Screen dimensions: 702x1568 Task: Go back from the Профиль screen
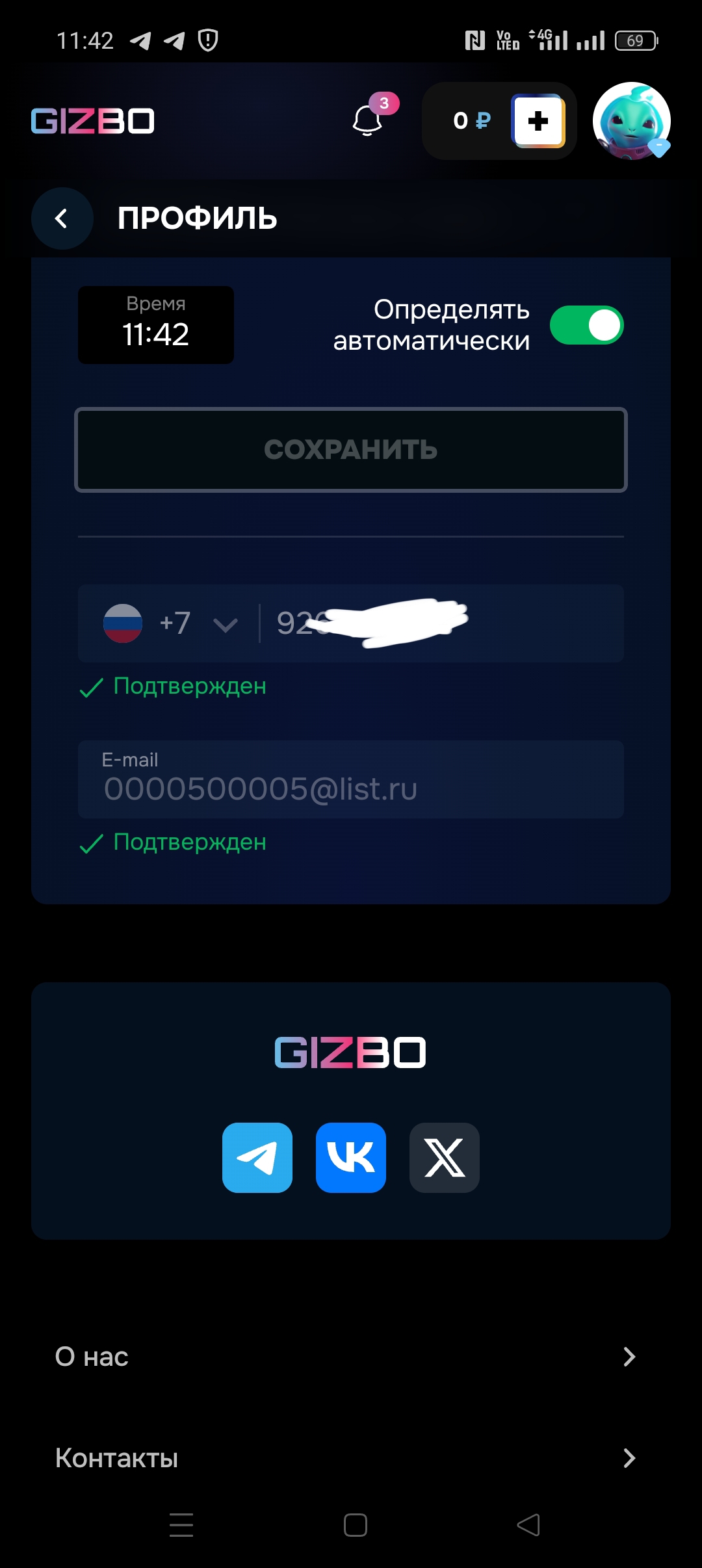[x=62, y=218]
